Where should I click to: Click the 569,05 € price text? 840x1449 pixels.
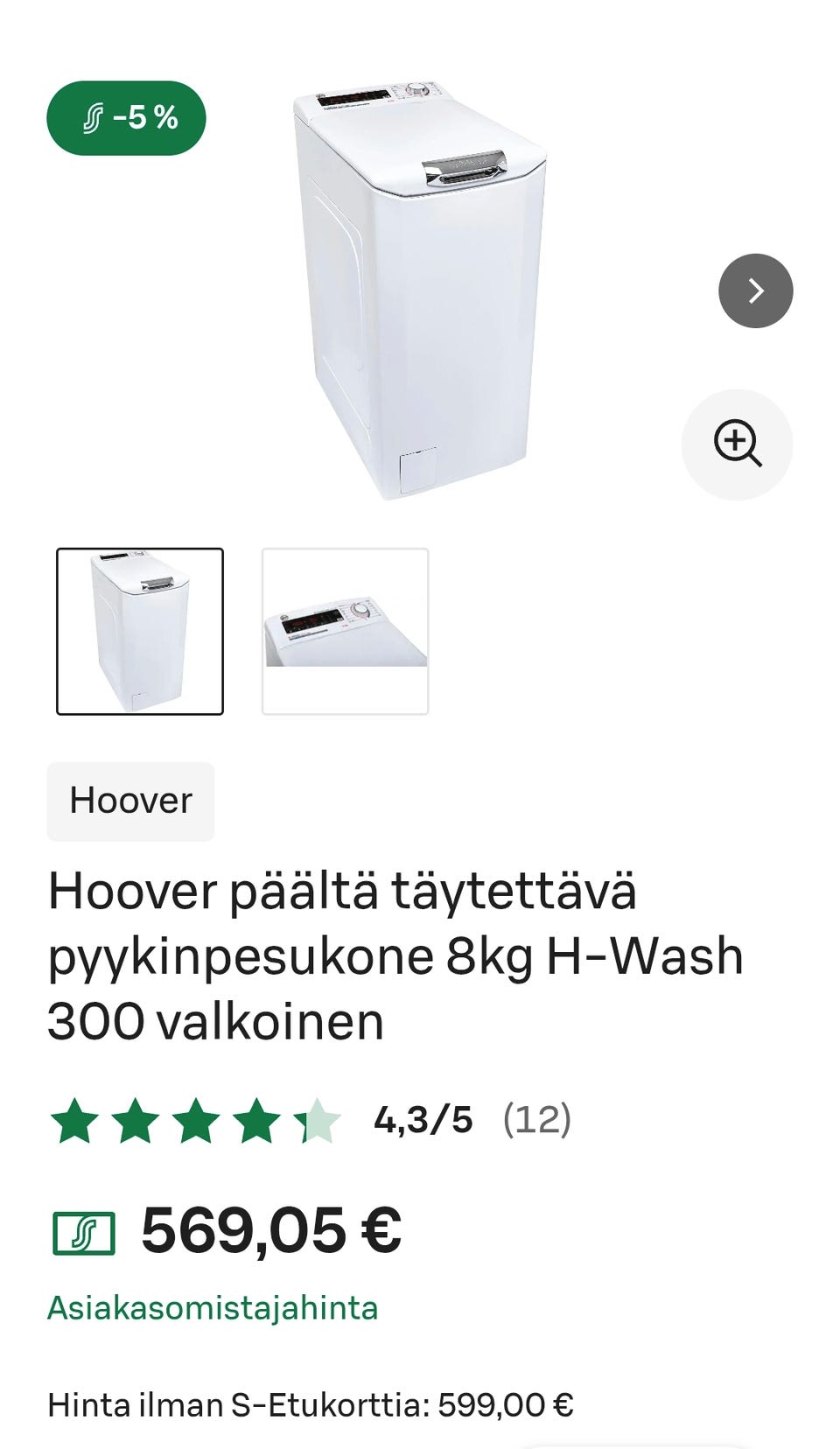(270, 1232)
